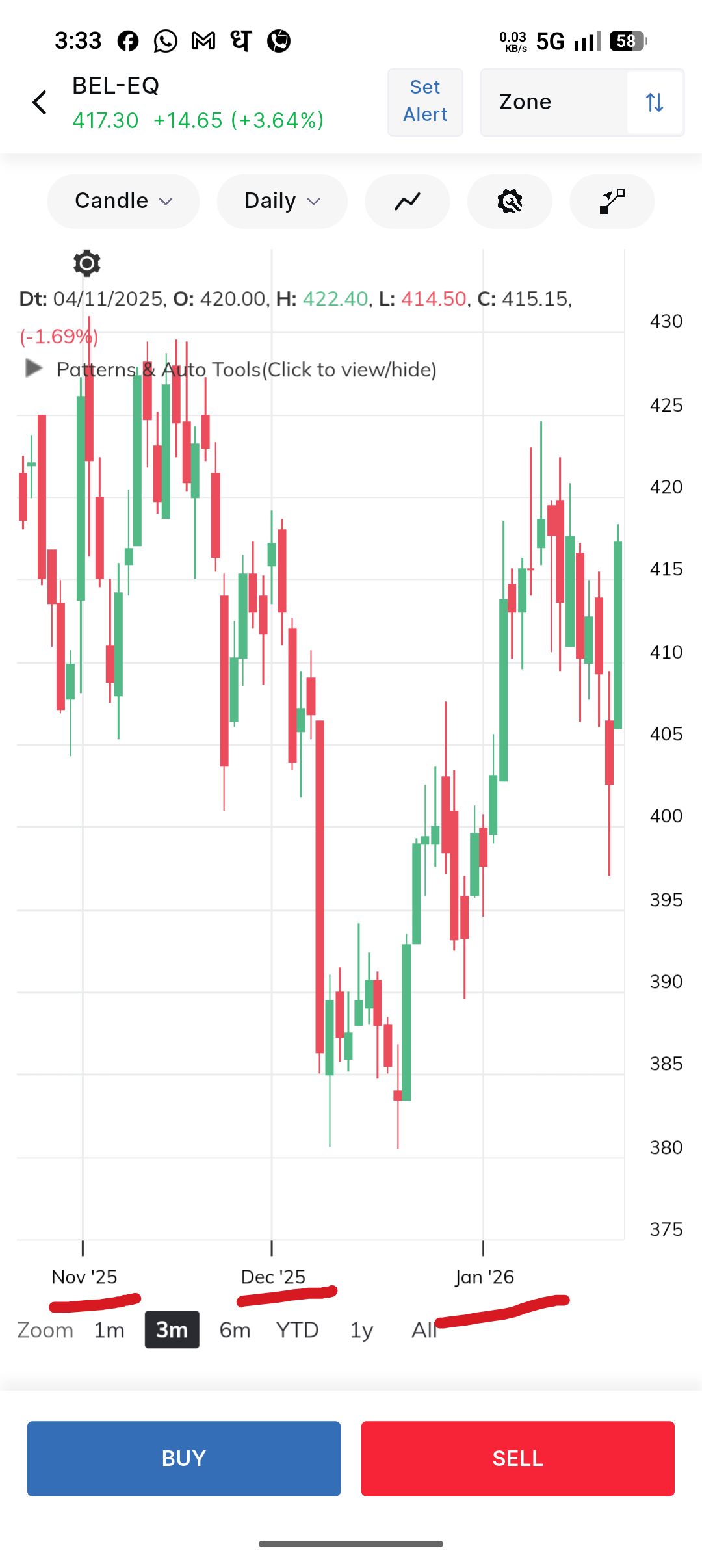Screen dimensions: 702x1568
Task: Tap the red SELL button
Action: coord(517,1458)
